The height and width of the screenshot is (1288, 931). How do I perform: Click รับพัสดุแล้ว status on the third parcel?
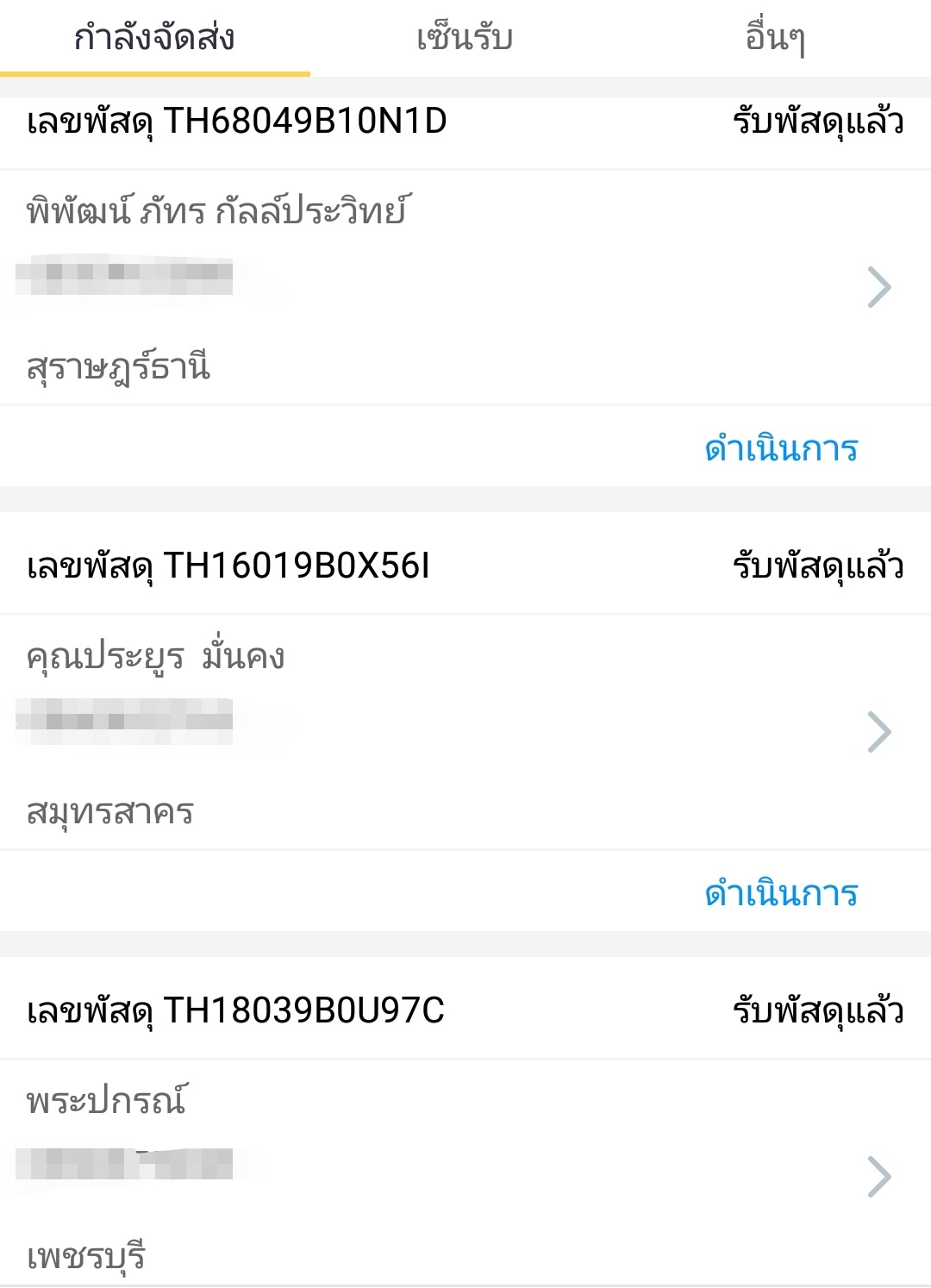tap(817, 1014)
